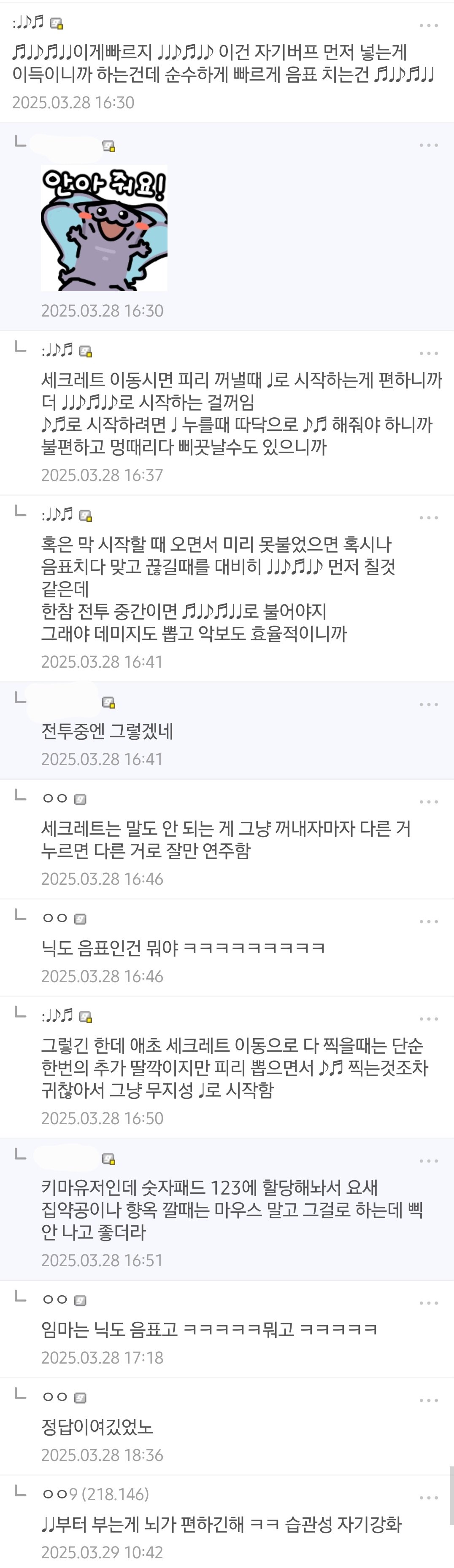Tap the three dots on the '세크레트는 말도 안 되는 게' reply
The height and width of the screenshot is (1568, 454).
coord(428,802)
